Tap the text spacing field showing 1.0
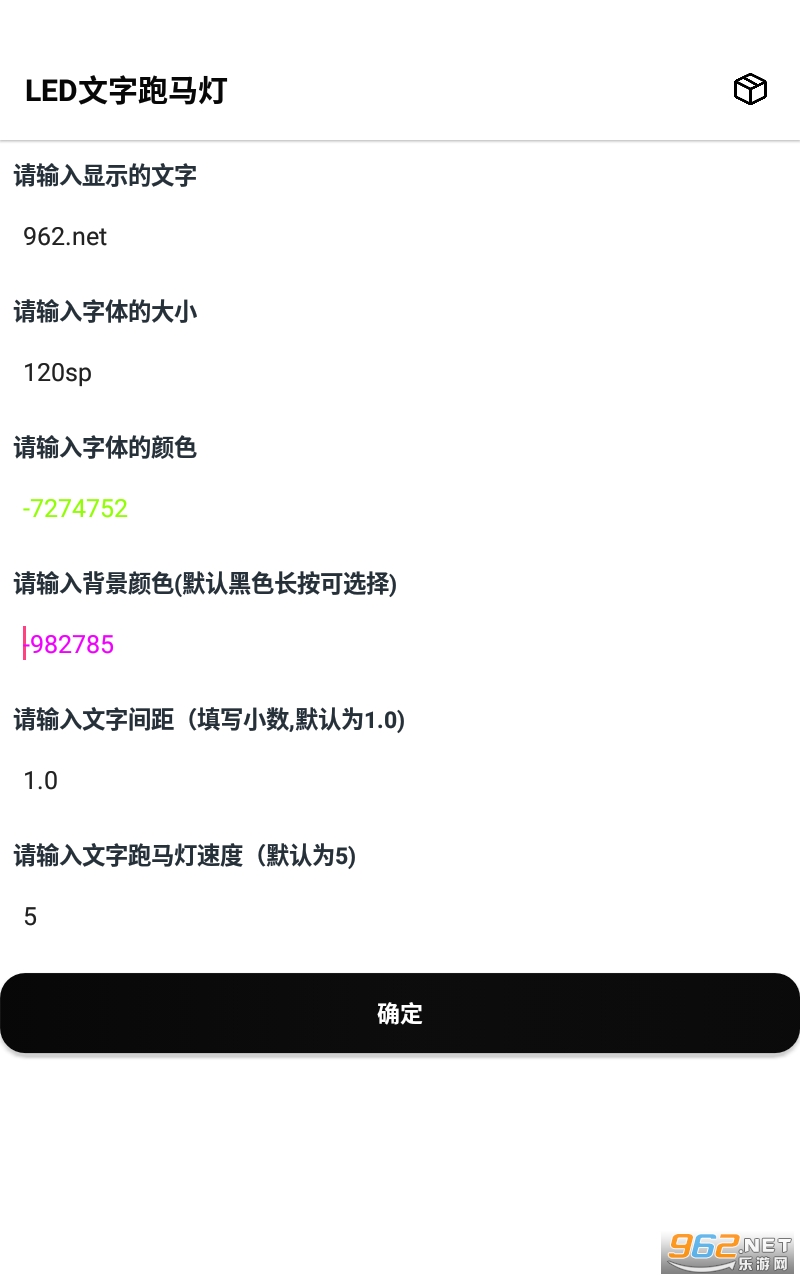 pos(400,781)
